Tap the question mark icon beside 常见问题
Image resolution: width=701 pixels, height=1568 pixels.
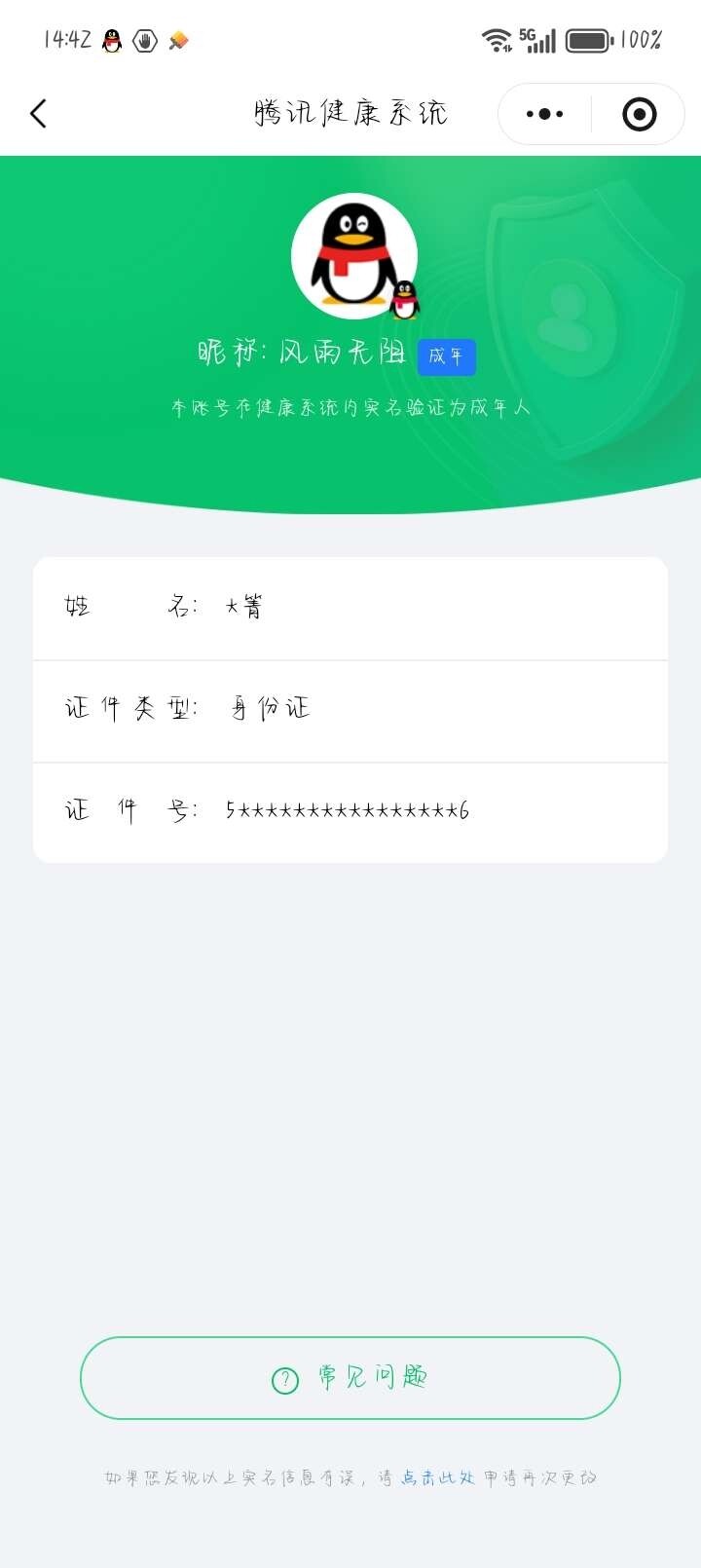(282, 1378)
